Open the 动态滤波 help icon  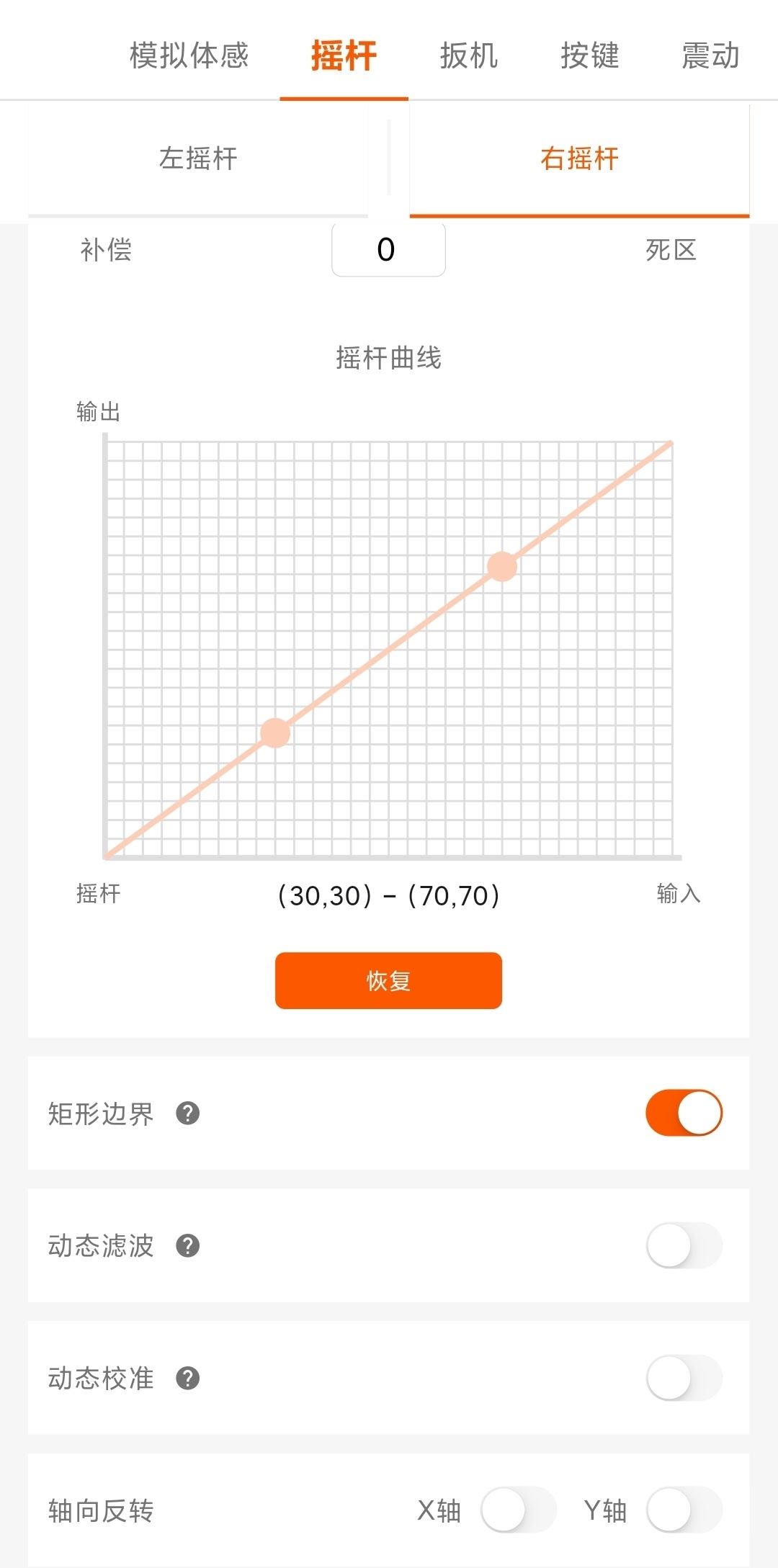tap(188, 1245)
